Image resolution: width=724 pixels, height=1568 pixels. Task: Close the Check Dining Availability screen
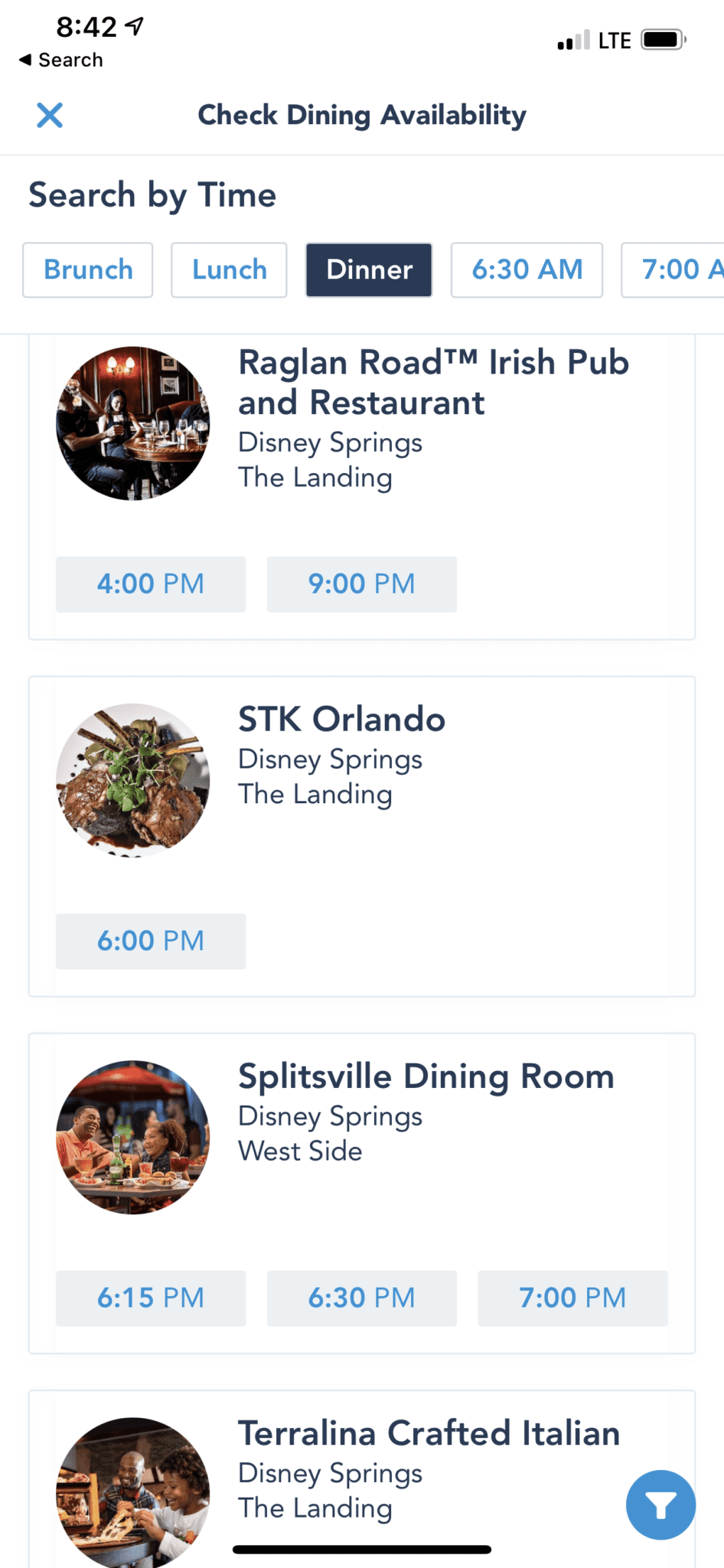[x=50, y=116]
